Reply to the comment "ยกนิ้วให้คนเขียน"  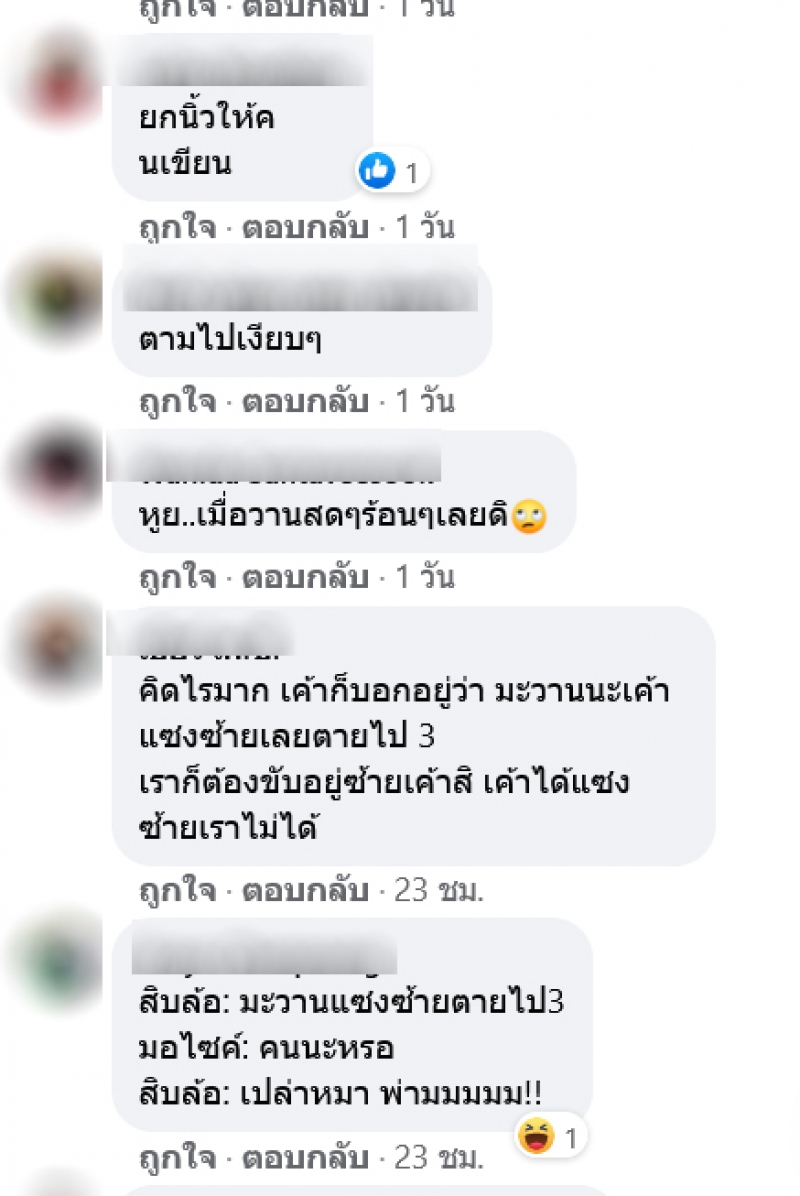pyautogui.click(x=299, y=227)
